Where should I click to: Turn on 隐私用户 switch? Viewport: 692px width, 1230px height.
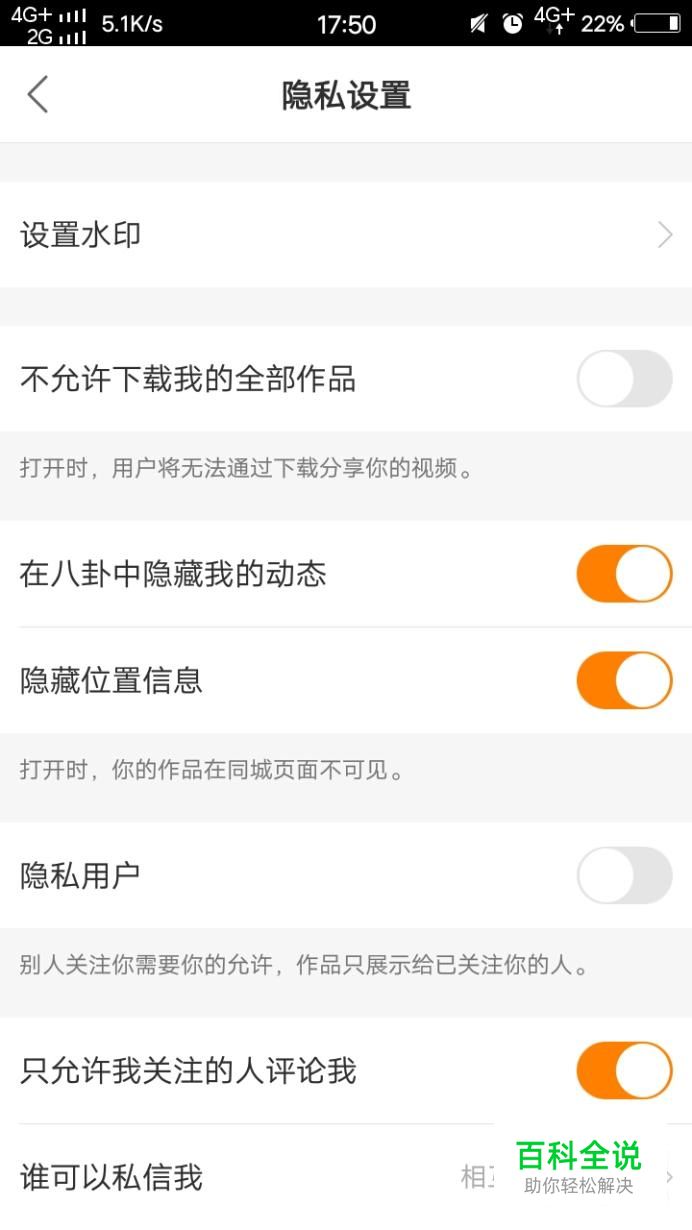[624, 875]
